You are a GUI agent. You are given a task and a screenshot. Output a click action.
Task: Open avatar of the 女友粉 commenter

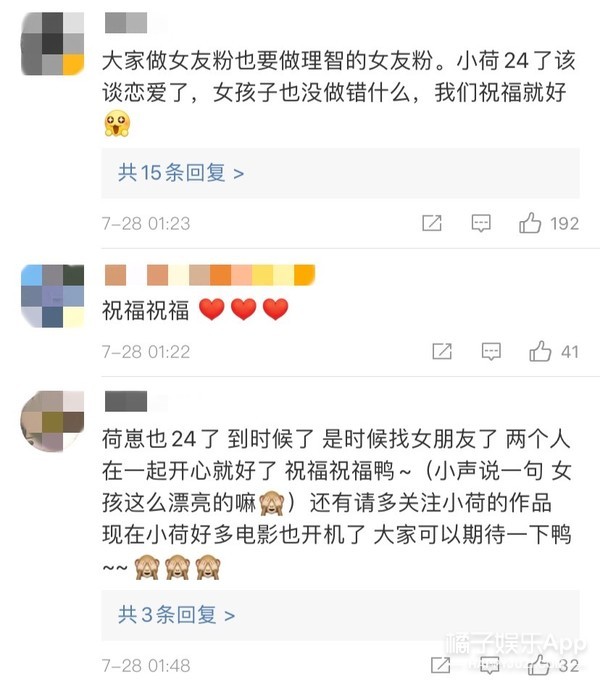click(52, 40)
